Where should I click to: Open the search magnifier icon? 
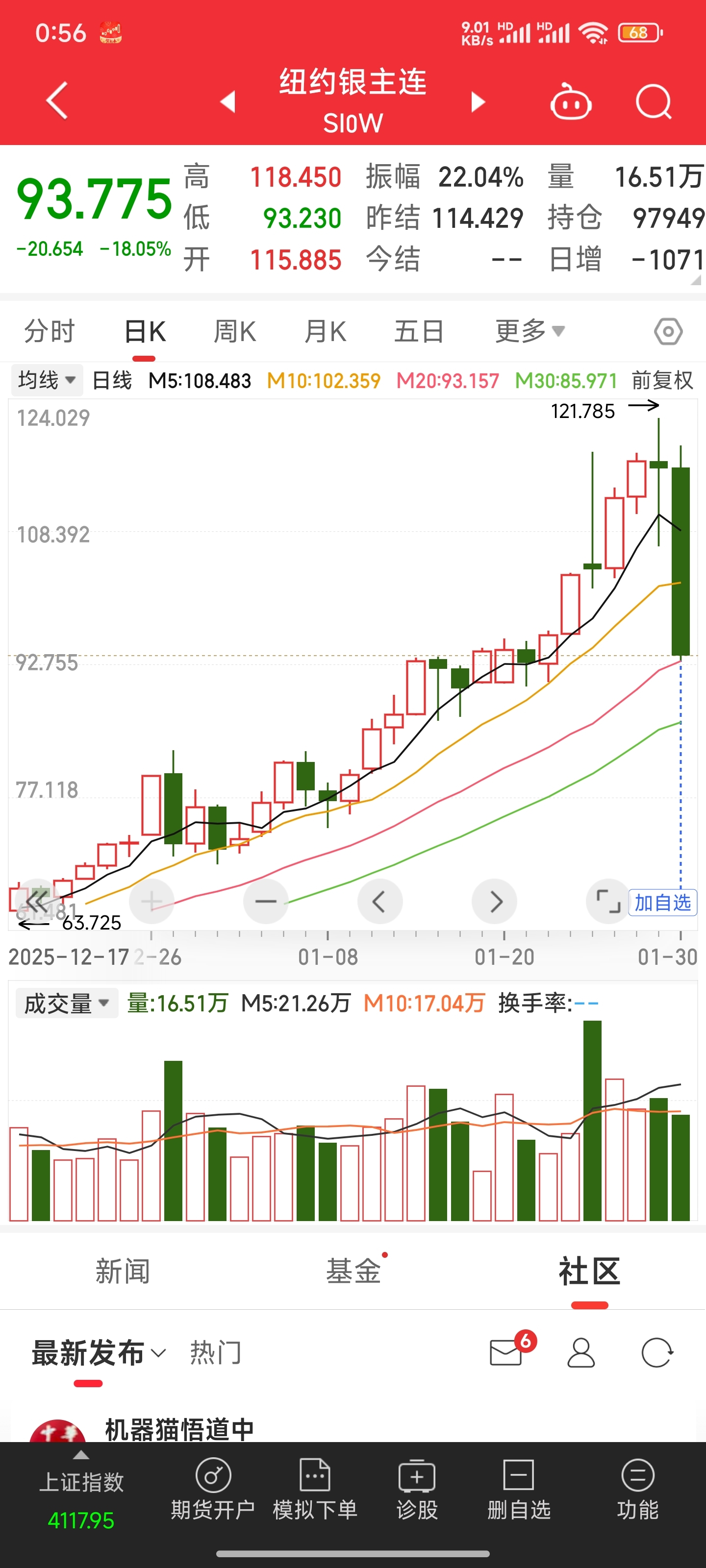coord(653,101)
